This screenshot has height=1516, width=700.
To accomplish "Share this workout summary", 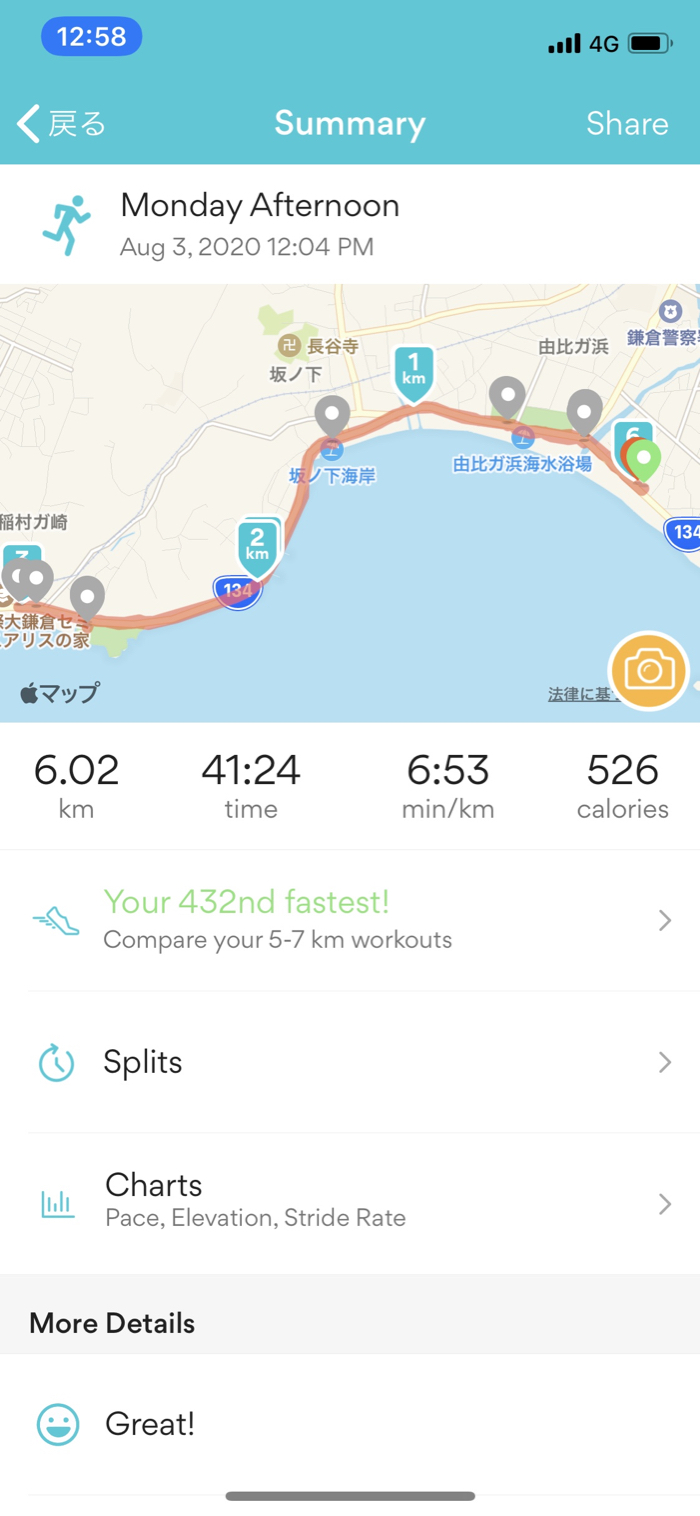I will (627, 124).
